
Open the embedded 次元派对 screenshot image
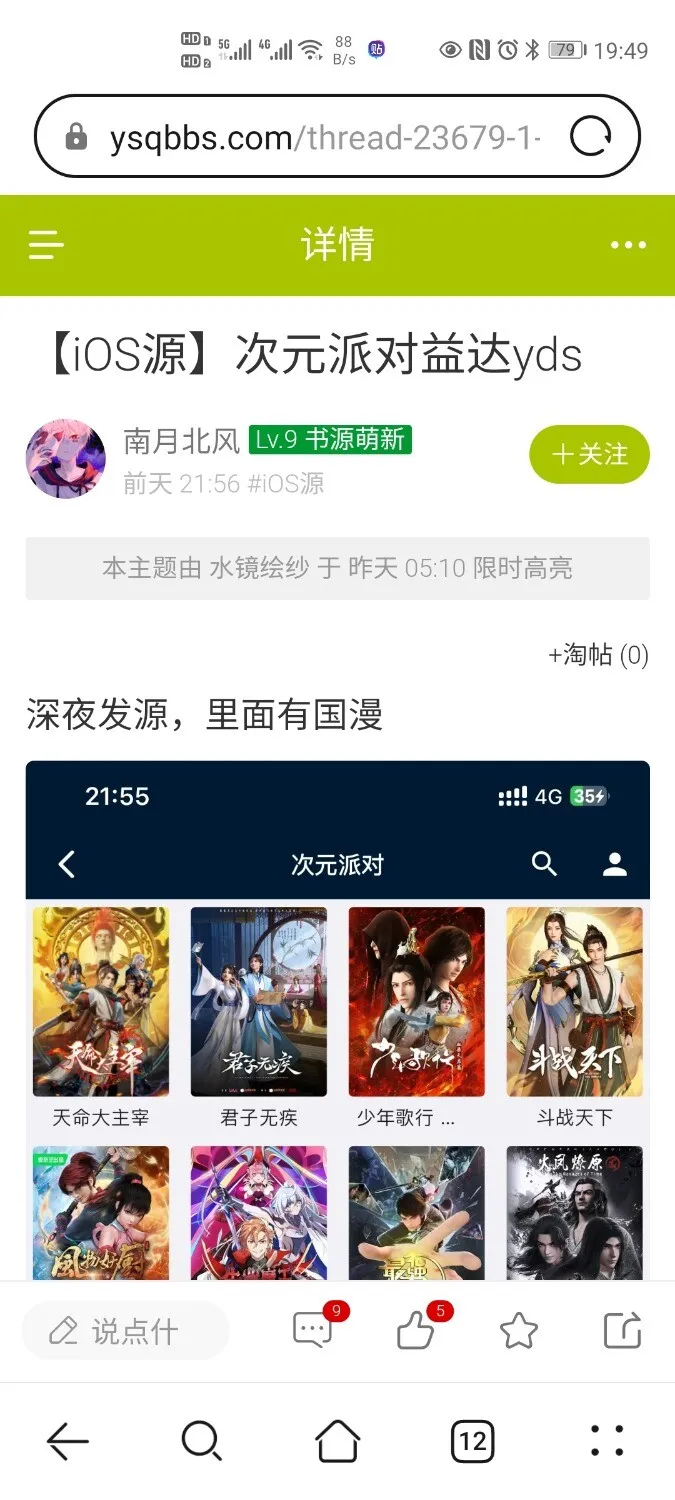[337, 1020]
